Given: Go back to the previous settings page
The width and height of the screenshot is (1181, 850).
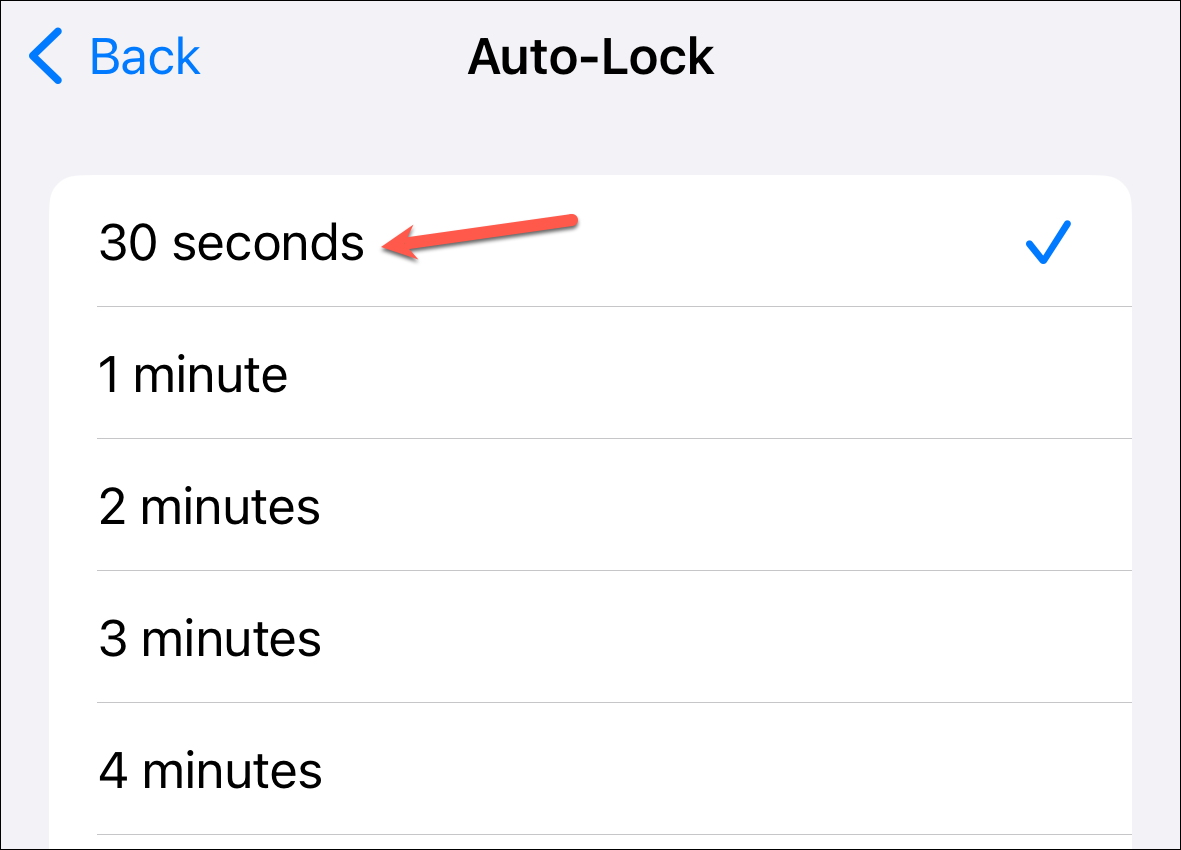Looking at the screenshot, I should [x=116, y=57].
